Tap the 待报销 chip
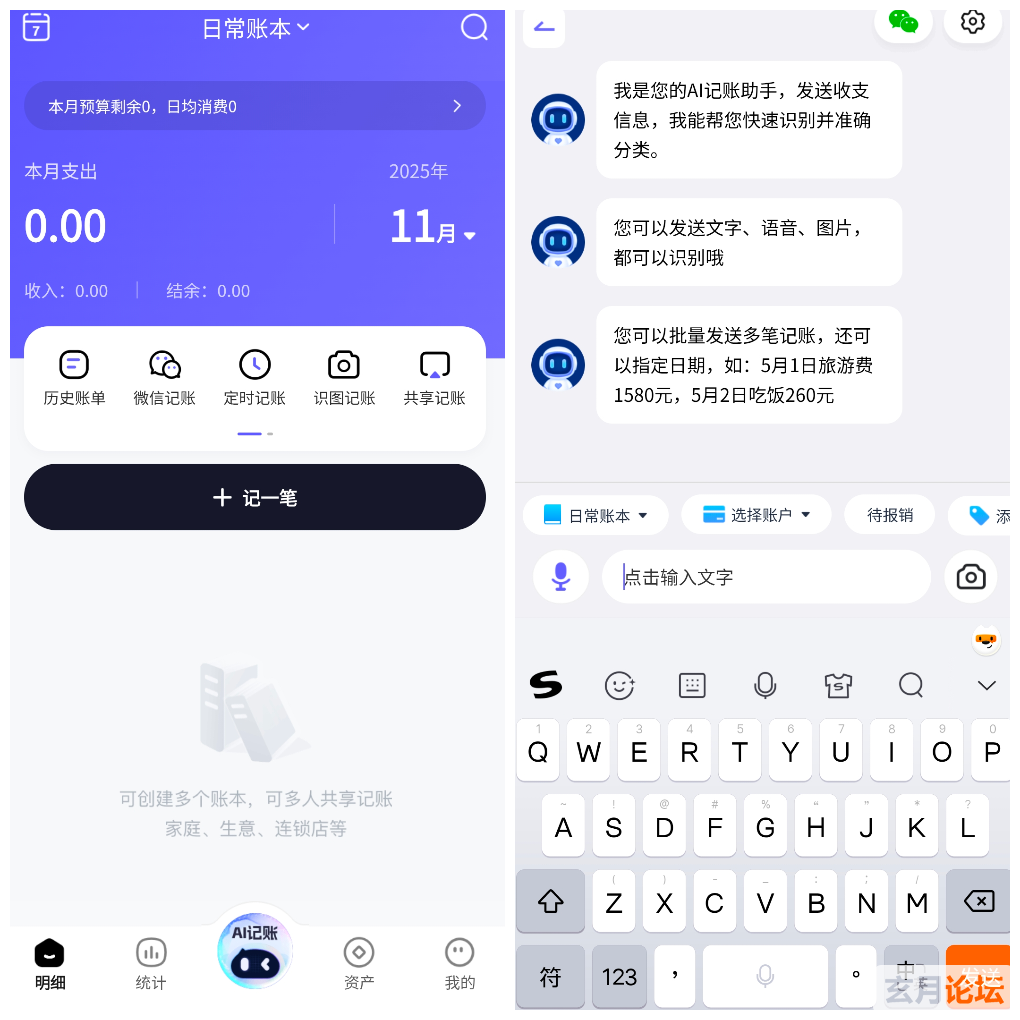This screenshot has width=1020, height=1020. coord(890,515)
